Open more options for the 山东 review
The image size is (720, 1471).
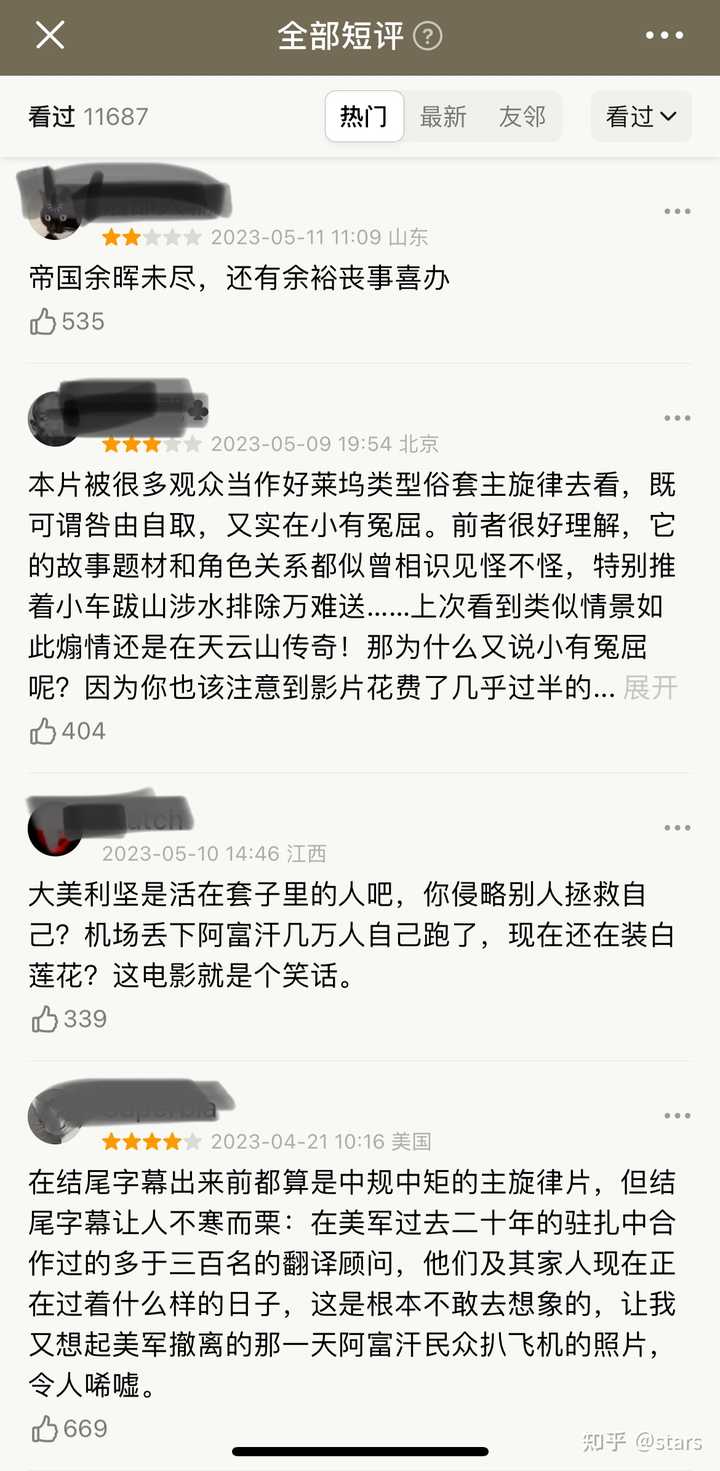click(x=677, y=211)
